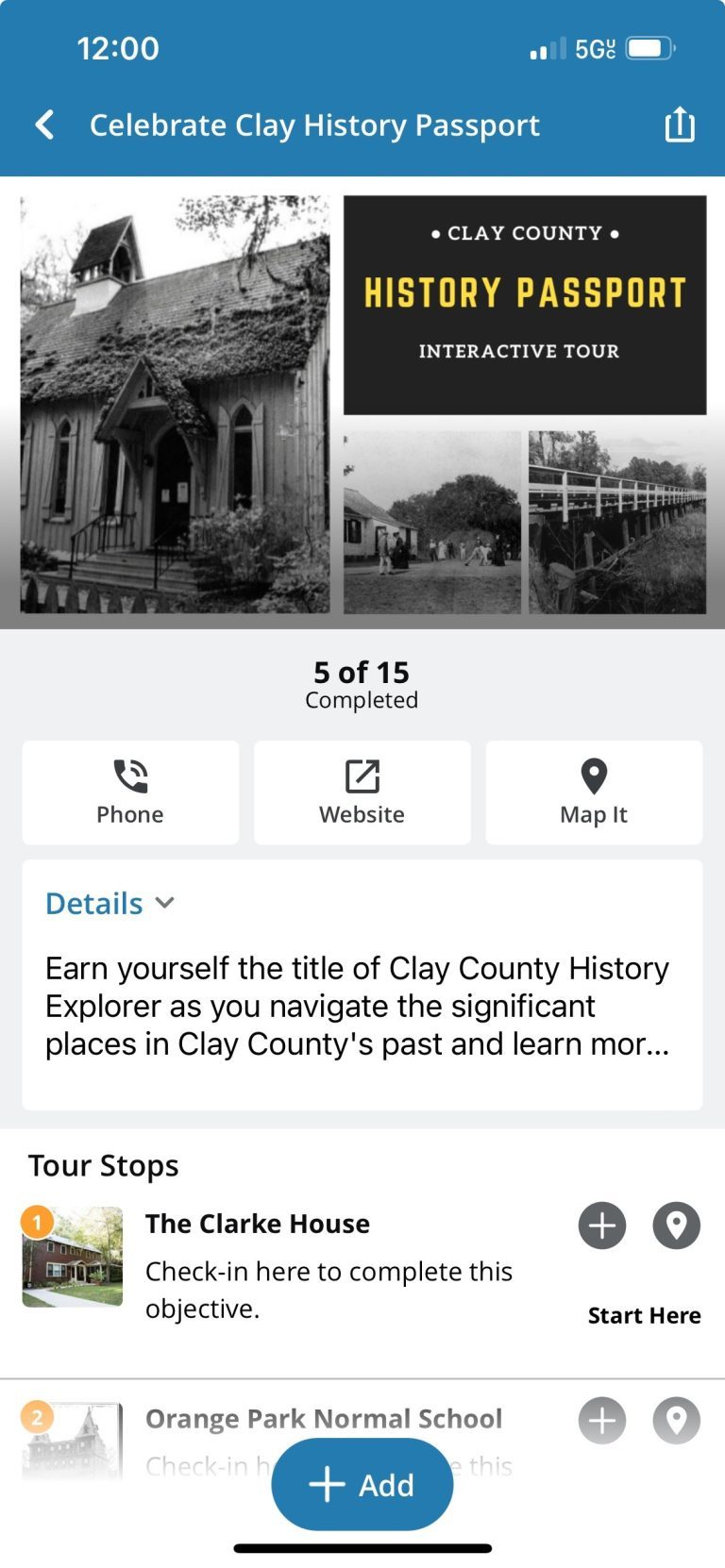This screenshot has width=725, height=1568.
Task: Select the Tour Stops section header
Action: tap(102, 1165)
